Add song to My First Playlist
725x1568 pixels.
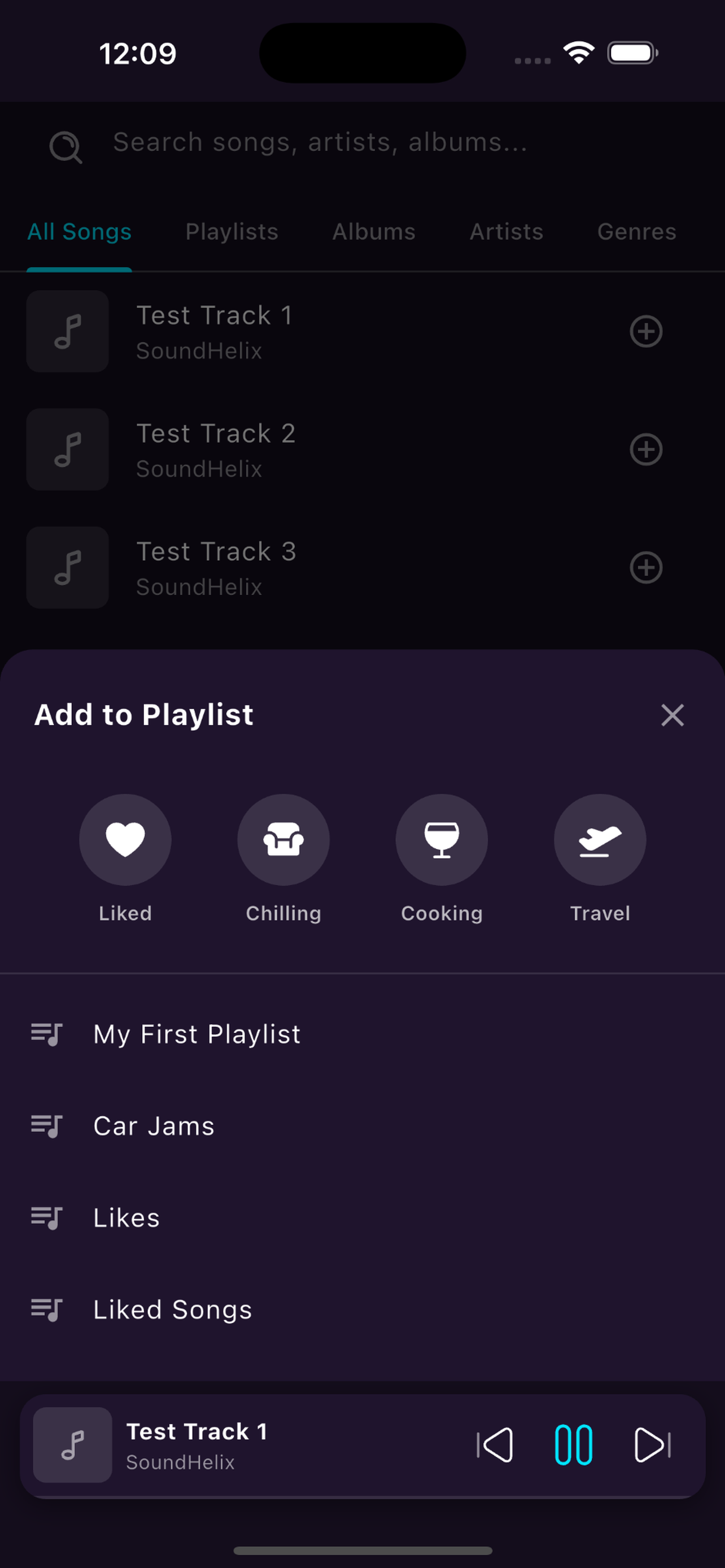click(196, 1034)
